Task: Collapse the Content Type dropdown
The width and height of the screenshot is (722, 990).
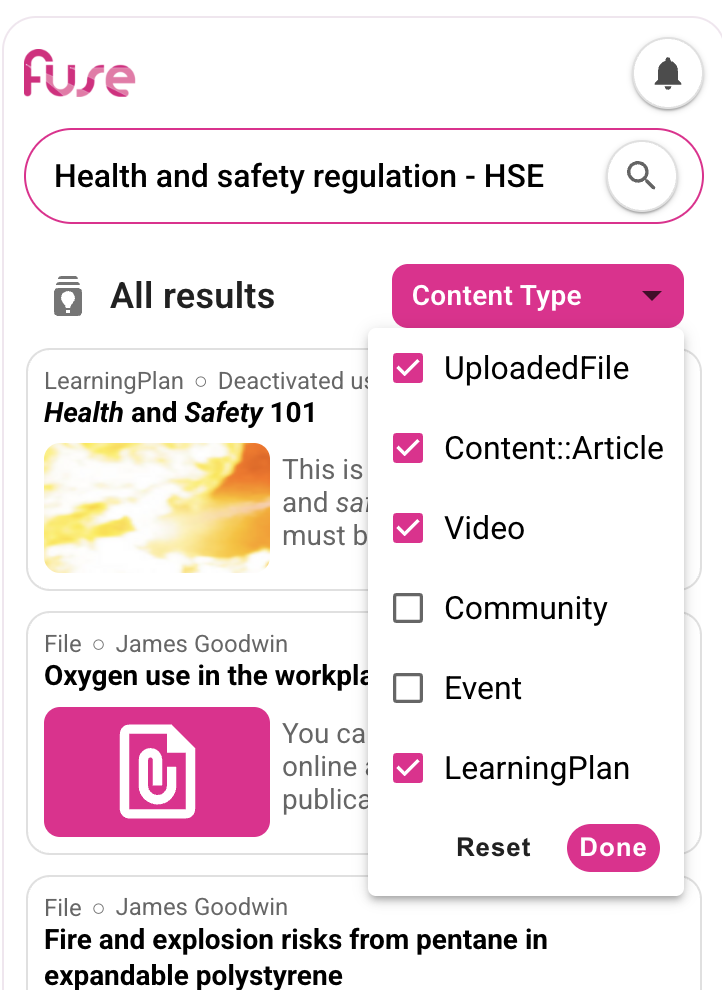Action: click(x=537, y=296)
